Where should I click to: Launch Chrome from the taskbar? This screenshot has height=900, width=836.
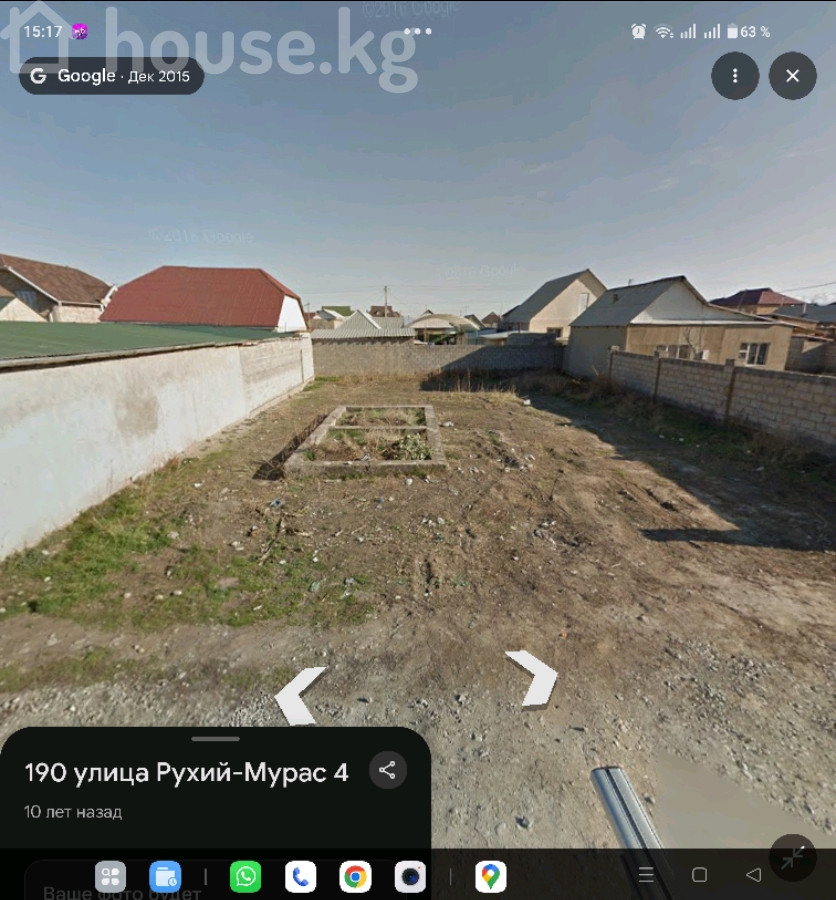click(355, 877)
